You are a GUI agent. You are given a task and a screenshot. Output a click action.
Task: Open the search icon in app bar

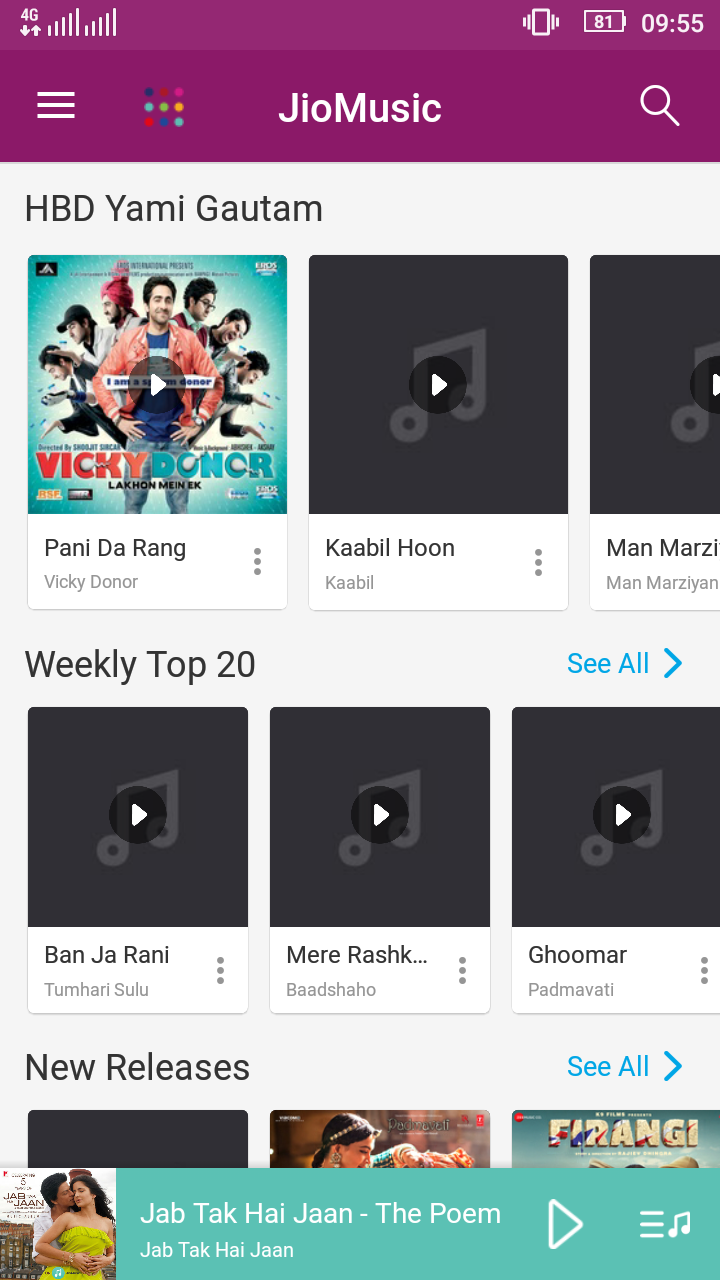pyautogui.click(x=659, y=106)
